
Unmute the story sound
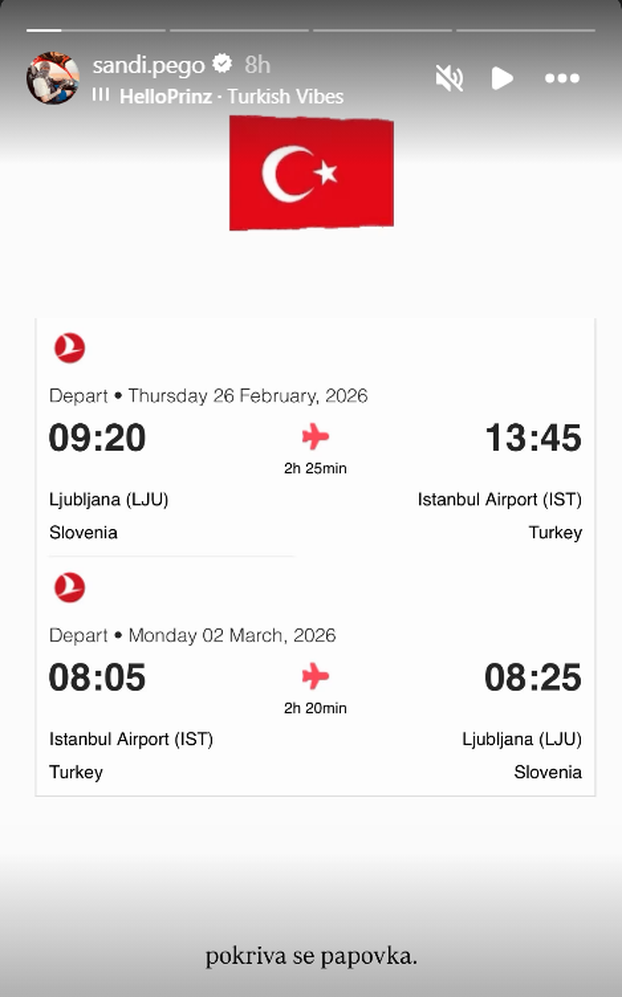pos(449,78)
